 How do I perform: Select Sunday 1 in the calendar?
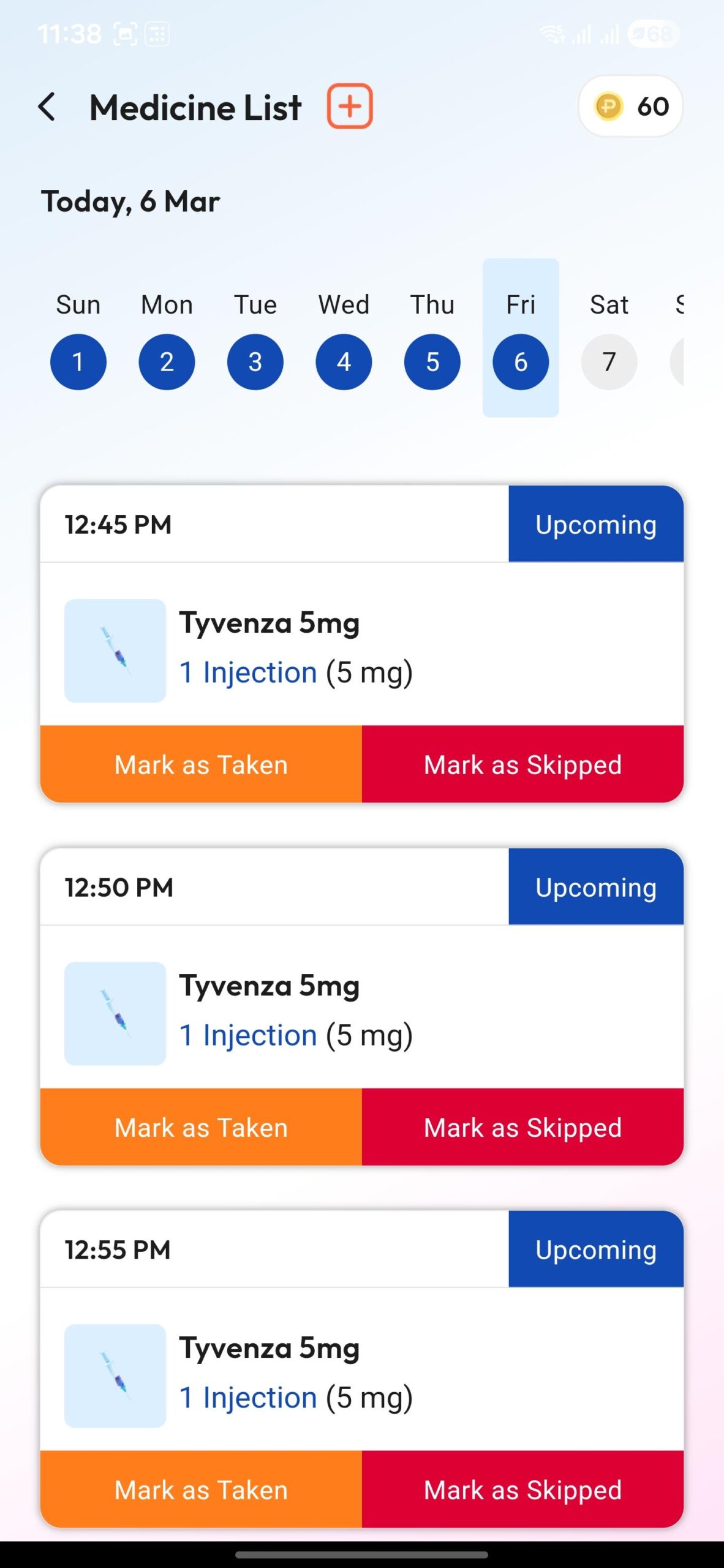click(78, 361)
